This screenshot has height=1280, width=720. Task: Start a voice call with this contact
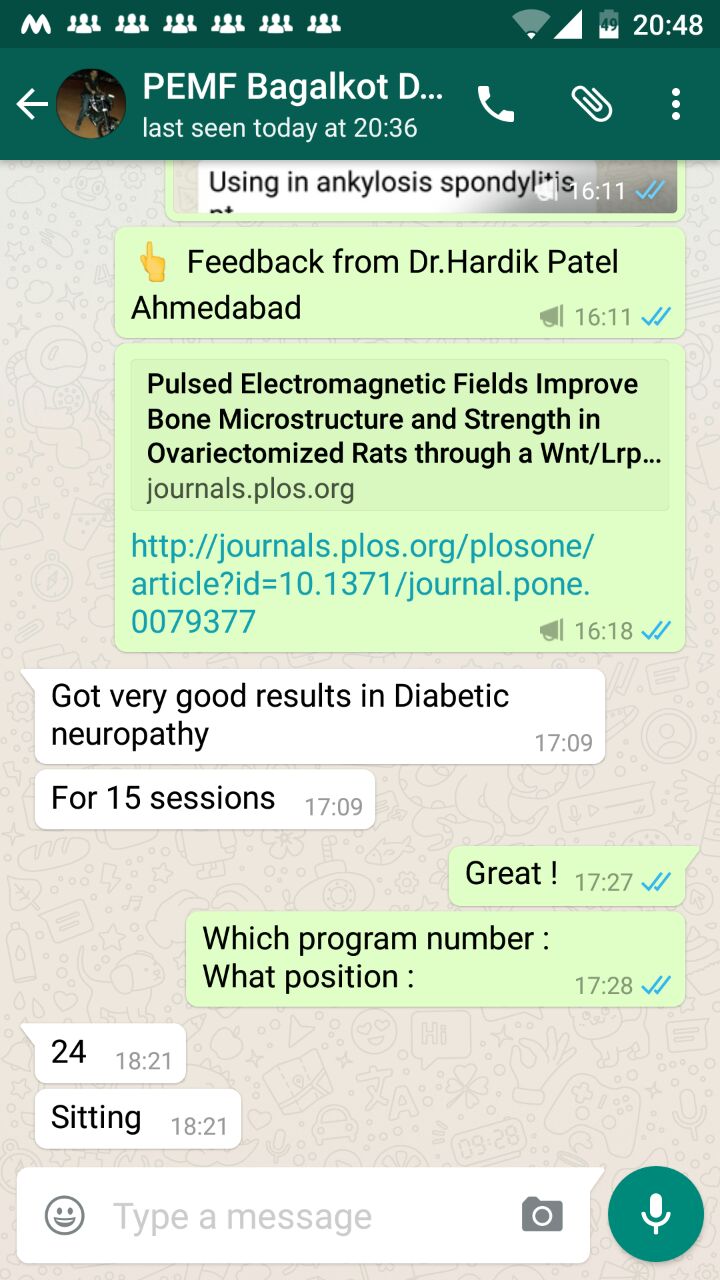point(495,104)
